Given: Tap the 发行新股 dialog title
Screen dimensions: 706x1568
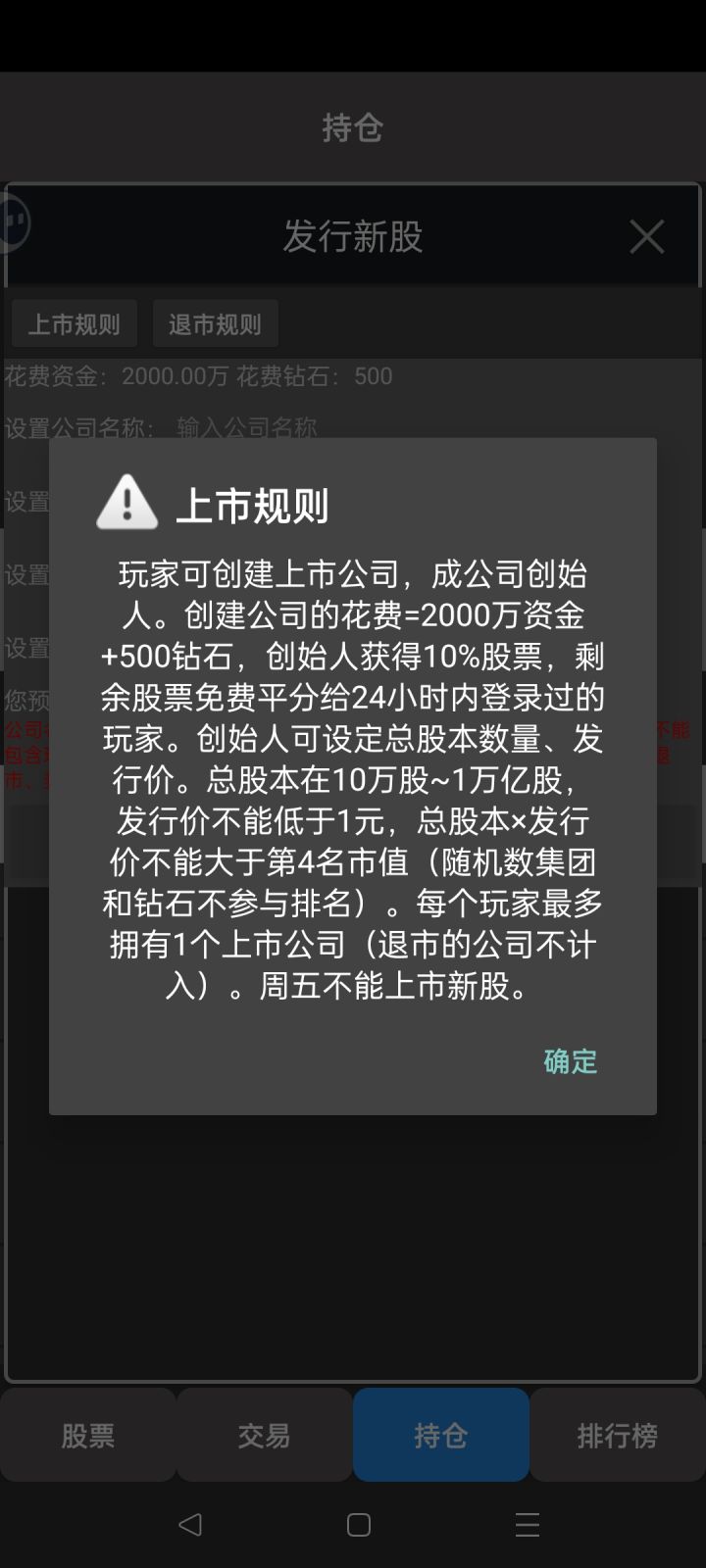Looking at the screenshot, I should click(x=353, y=238).
